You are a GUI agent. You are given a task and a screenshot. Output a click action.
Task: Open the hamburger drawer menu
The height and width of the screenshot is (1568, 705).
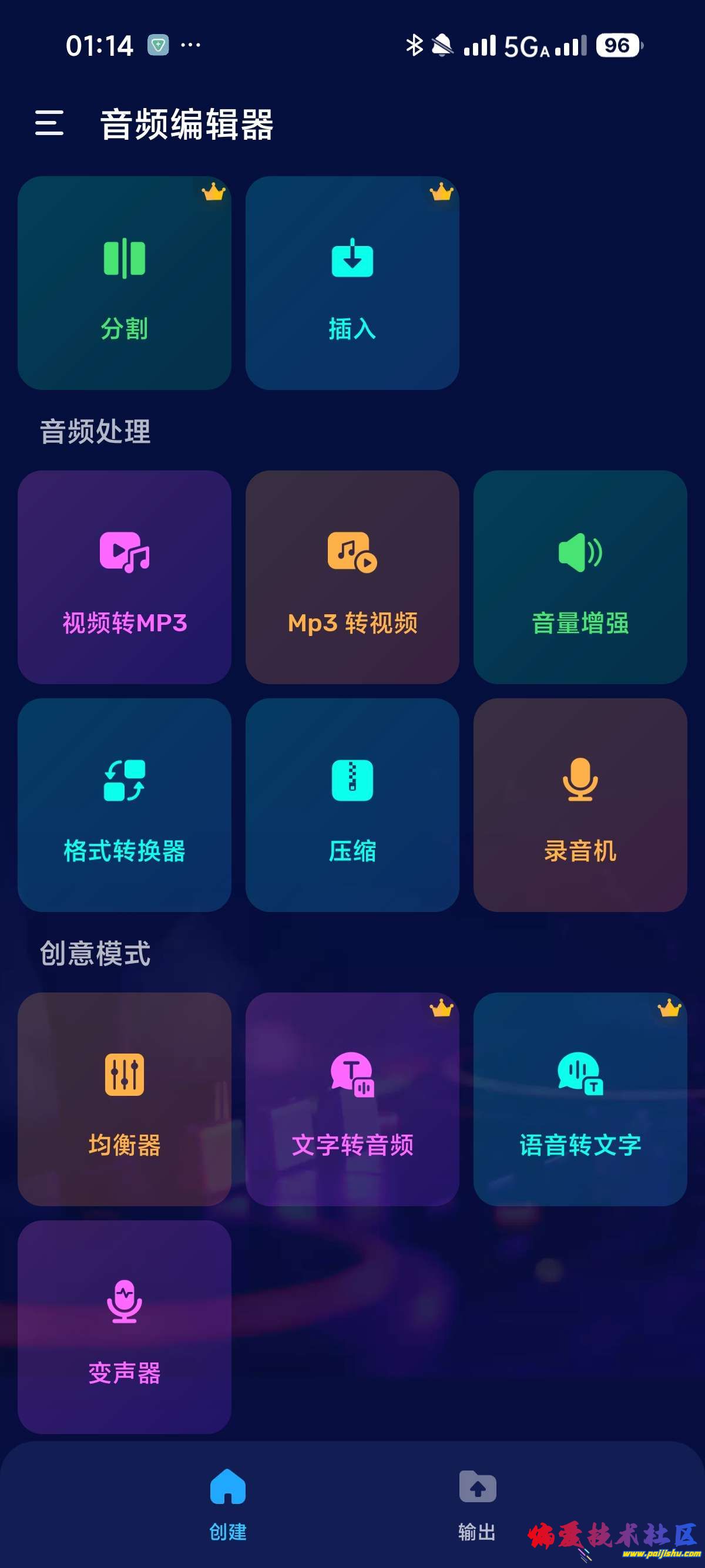click(x=49, y=123)
